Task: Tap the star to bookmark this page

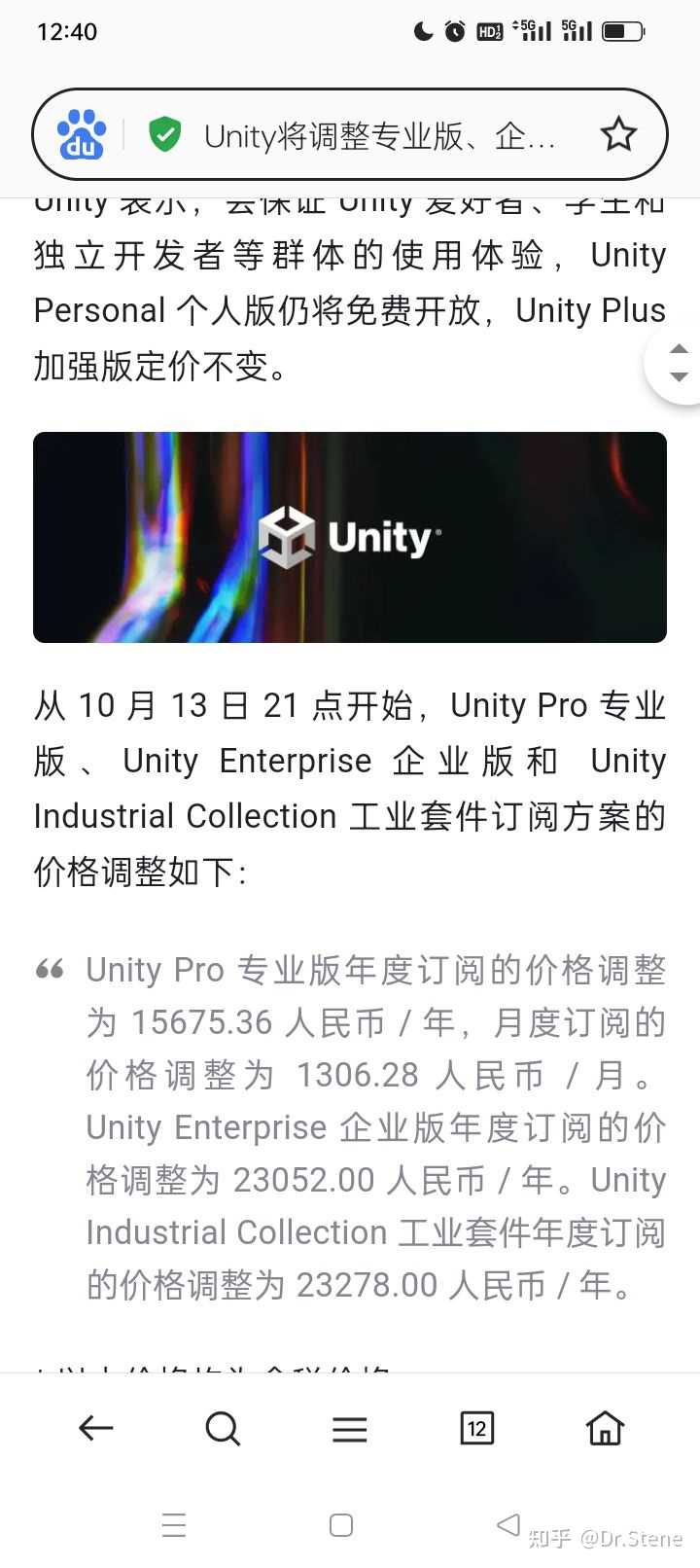Action: pyautogui.click(x=618, y=134)
